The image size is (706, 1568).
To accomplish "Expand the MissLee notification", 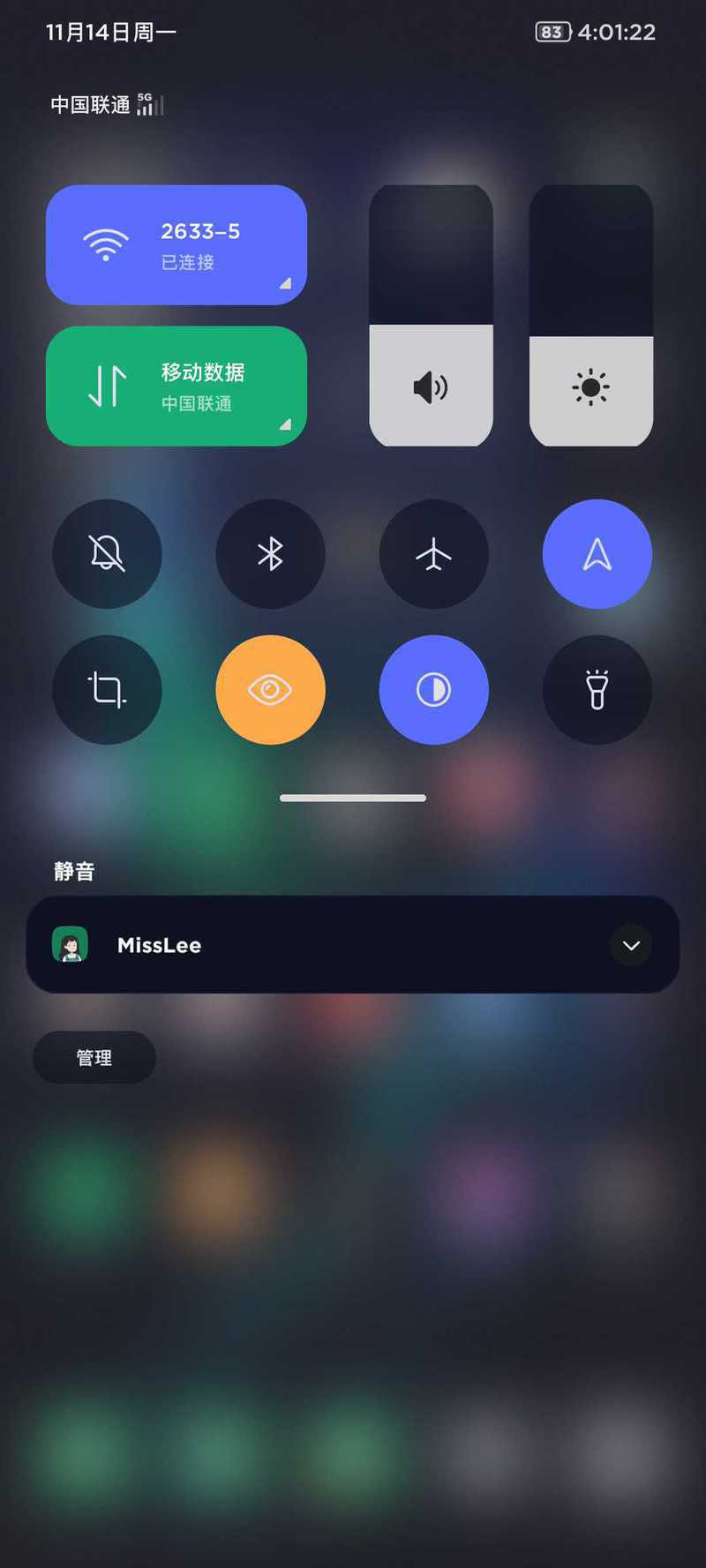I will pyautogui.click(x=631, y=945).
